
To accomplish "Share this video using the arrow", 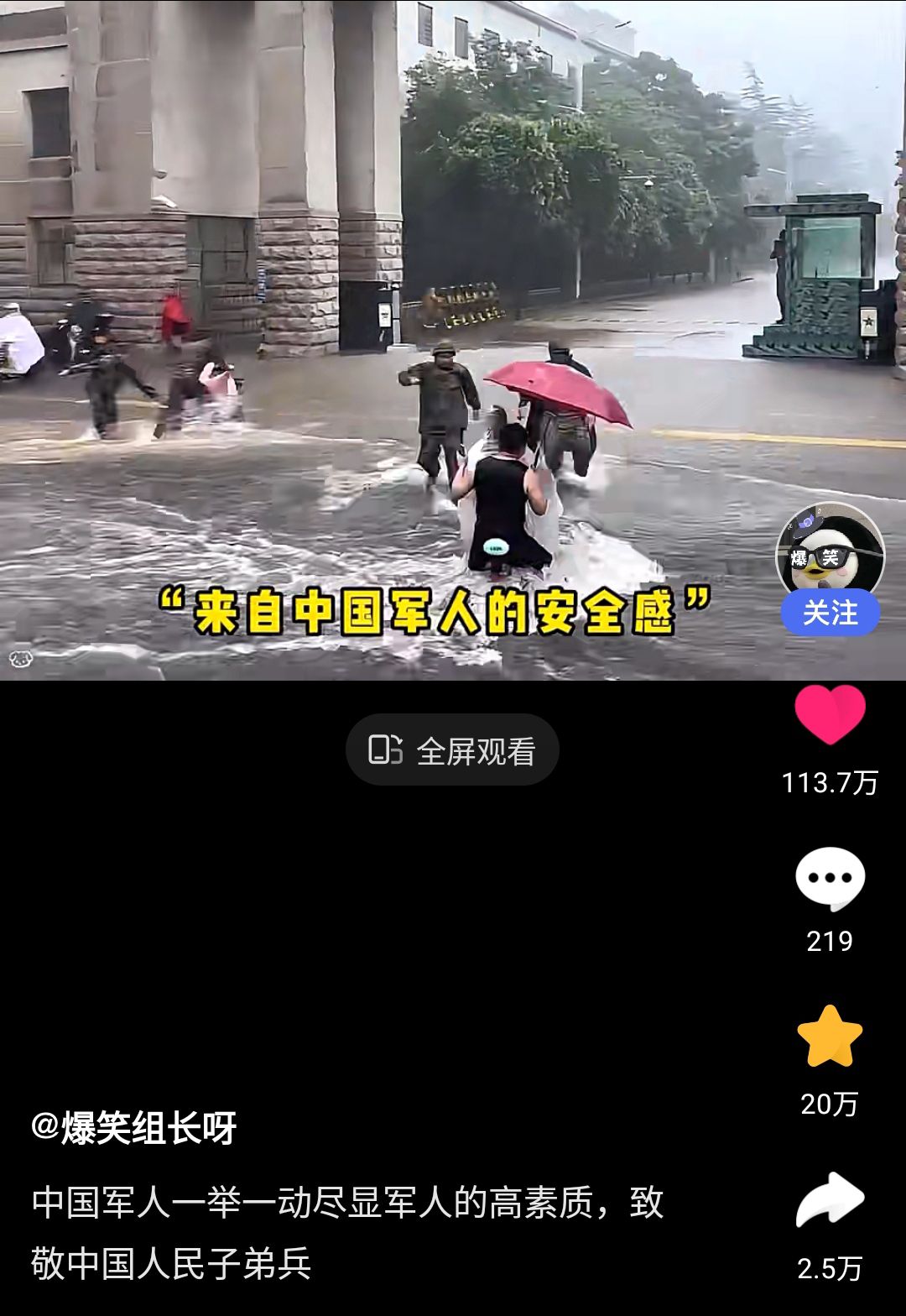I will pos(830,1200).
